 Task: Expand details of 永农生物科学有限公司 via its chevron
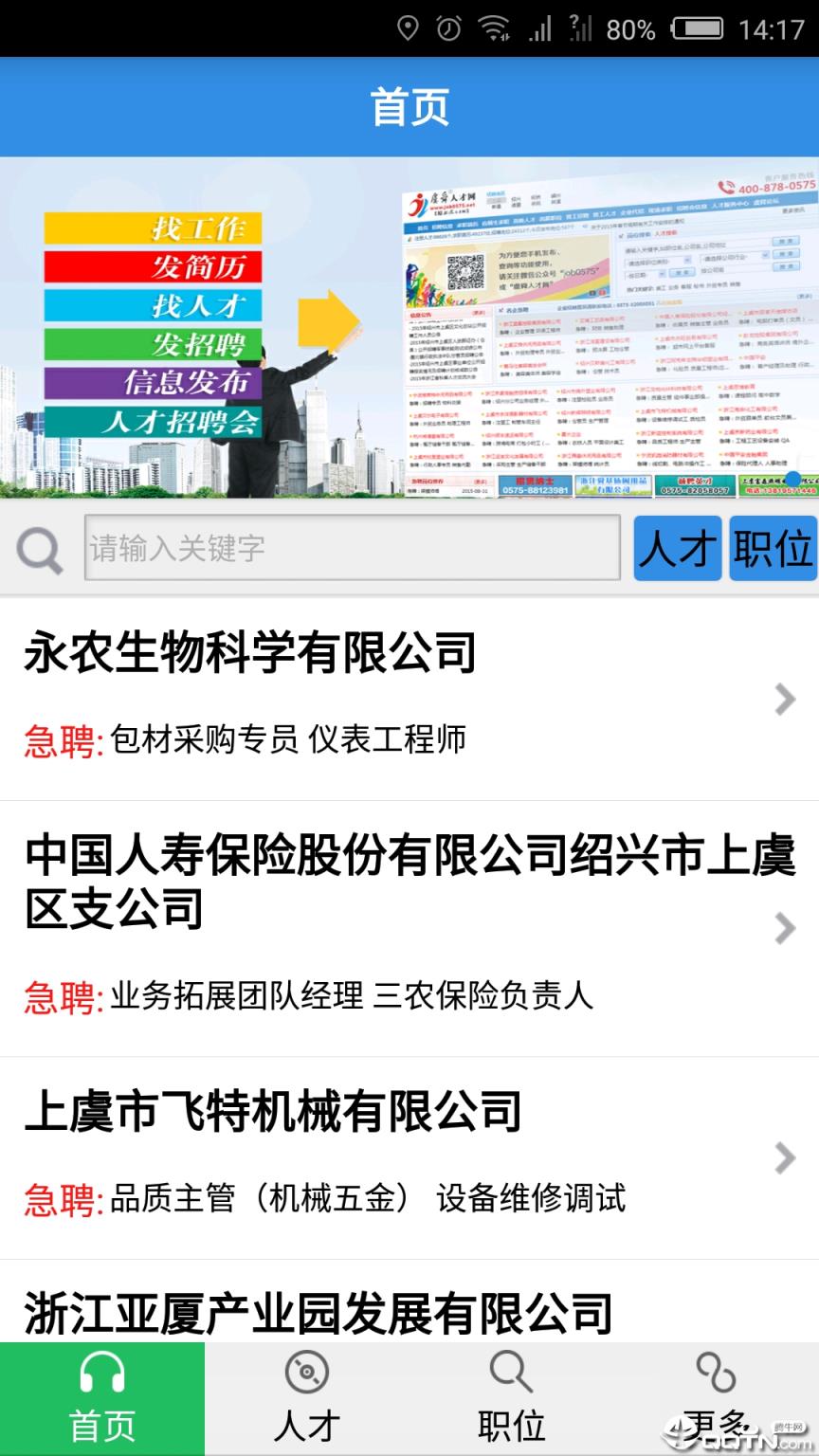785,700
